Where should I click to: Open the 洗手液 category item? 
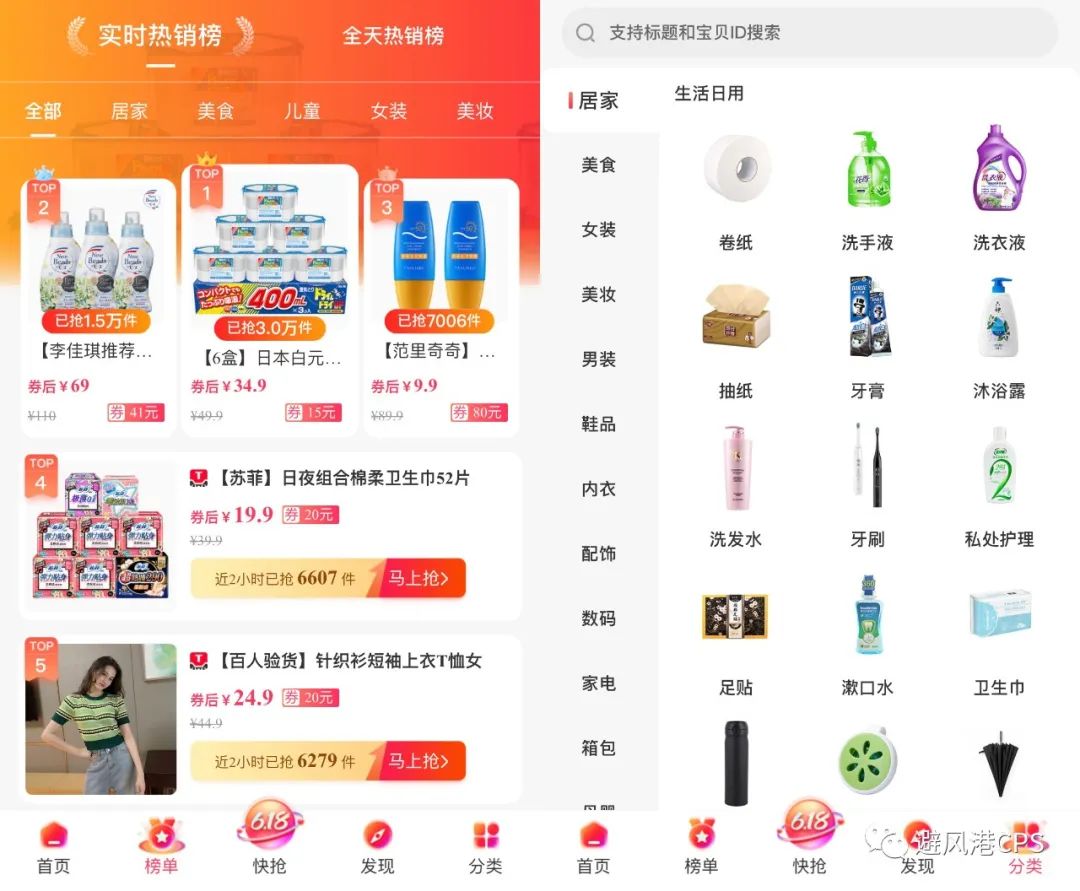coord(867,190)
